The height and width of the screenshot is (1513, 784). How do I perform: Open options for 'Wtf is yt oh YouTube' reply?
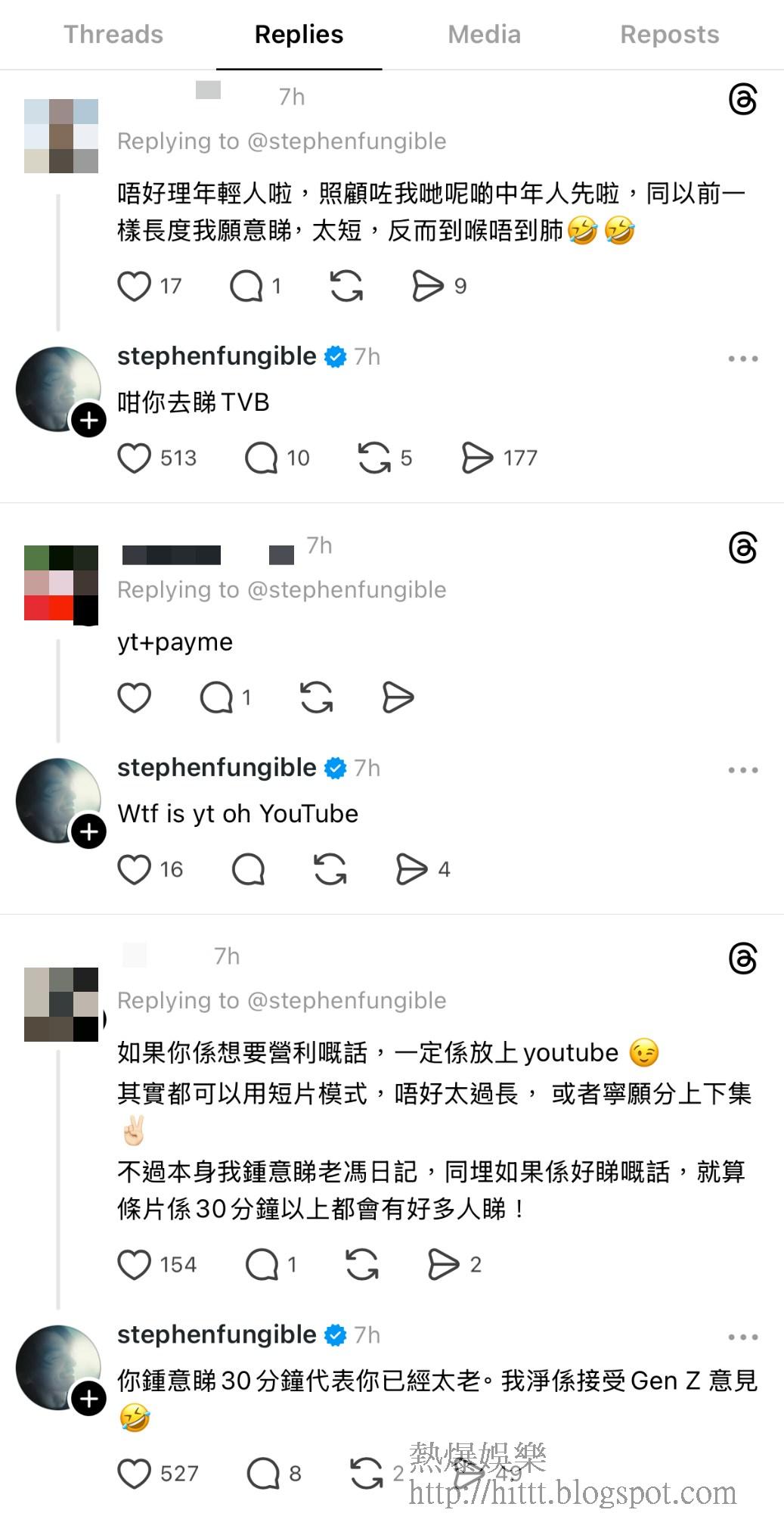click(x=742, y=770)
